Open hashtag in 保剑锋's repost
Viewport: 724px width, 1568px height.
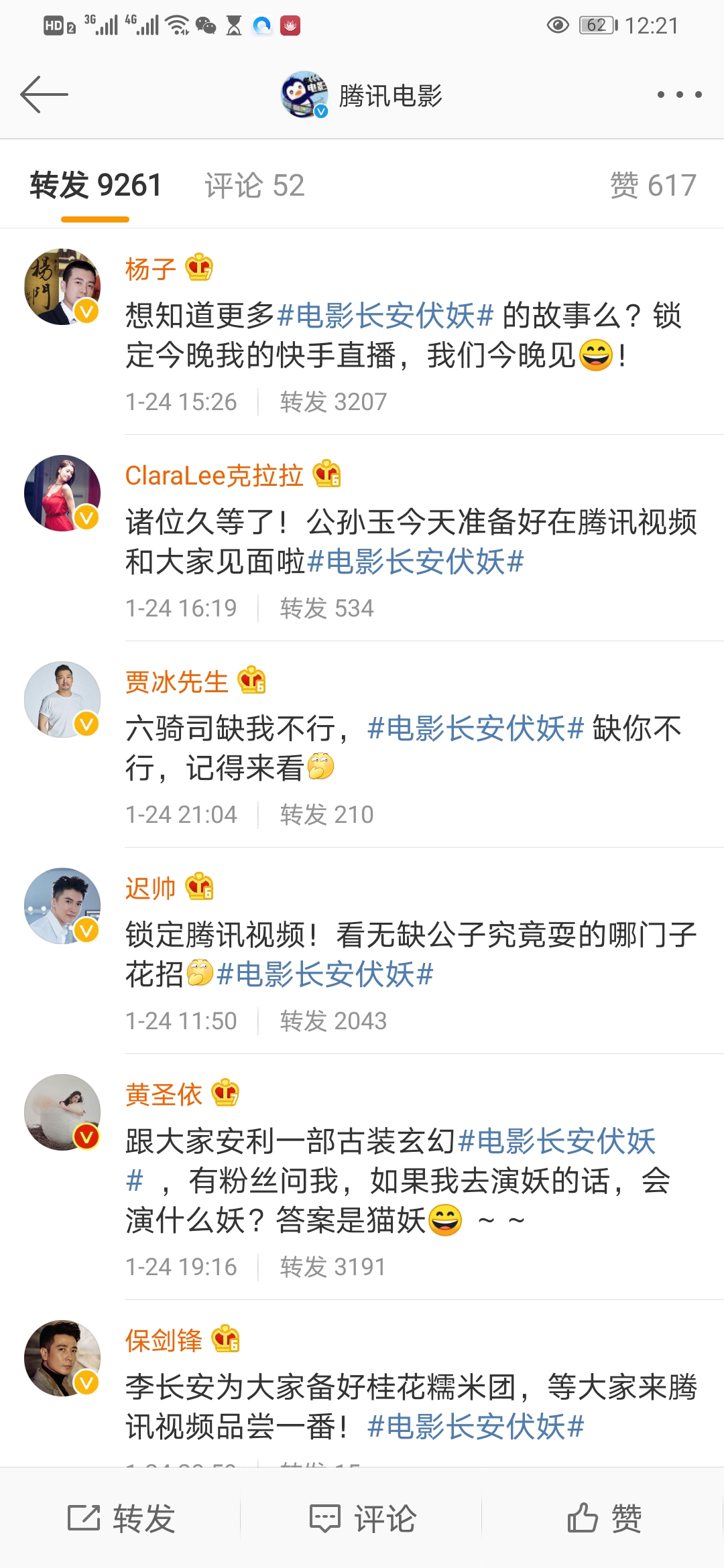coord(476,1427)
